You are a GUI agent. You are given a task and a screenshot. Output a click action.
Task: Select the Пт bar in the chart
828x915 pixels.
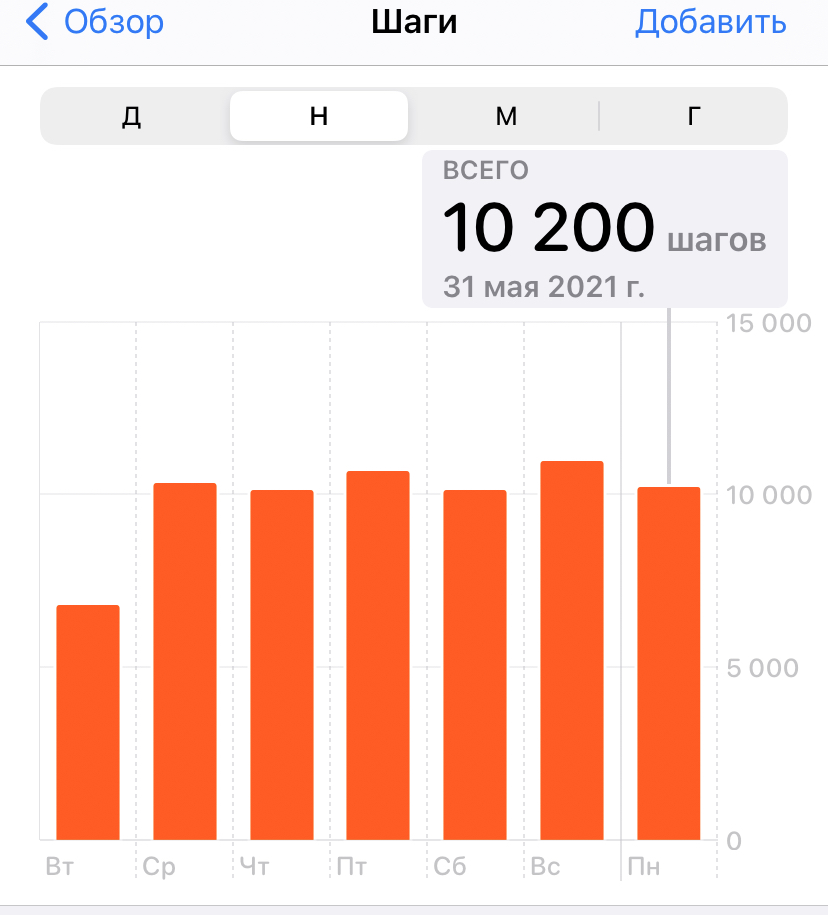coord(378,655)
